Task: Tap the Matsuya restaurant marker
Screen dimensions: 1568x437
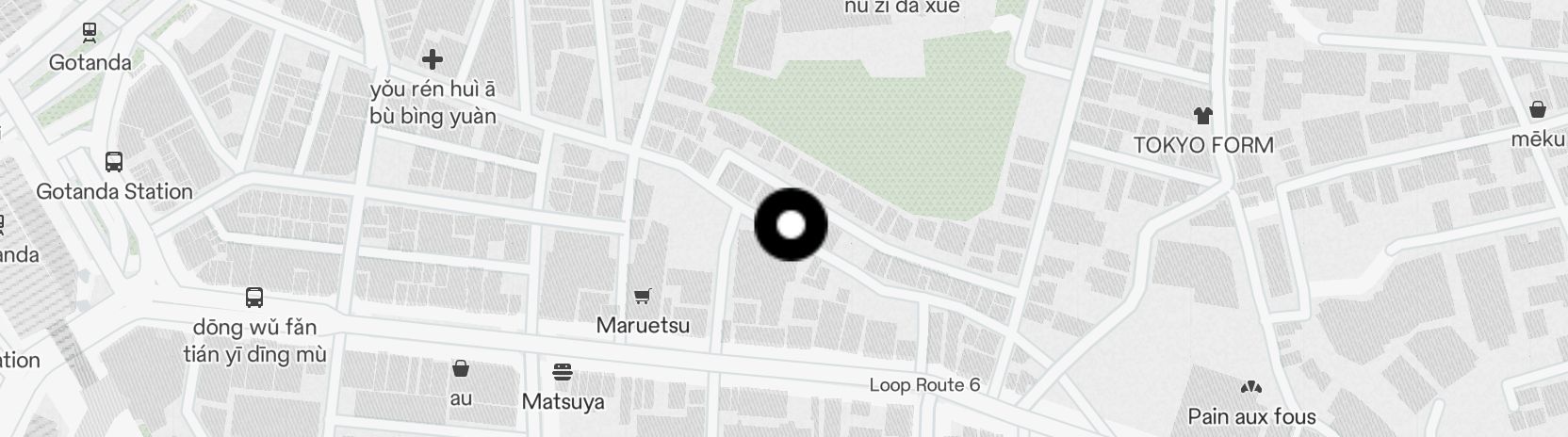Action: click(x=563, y=372)
